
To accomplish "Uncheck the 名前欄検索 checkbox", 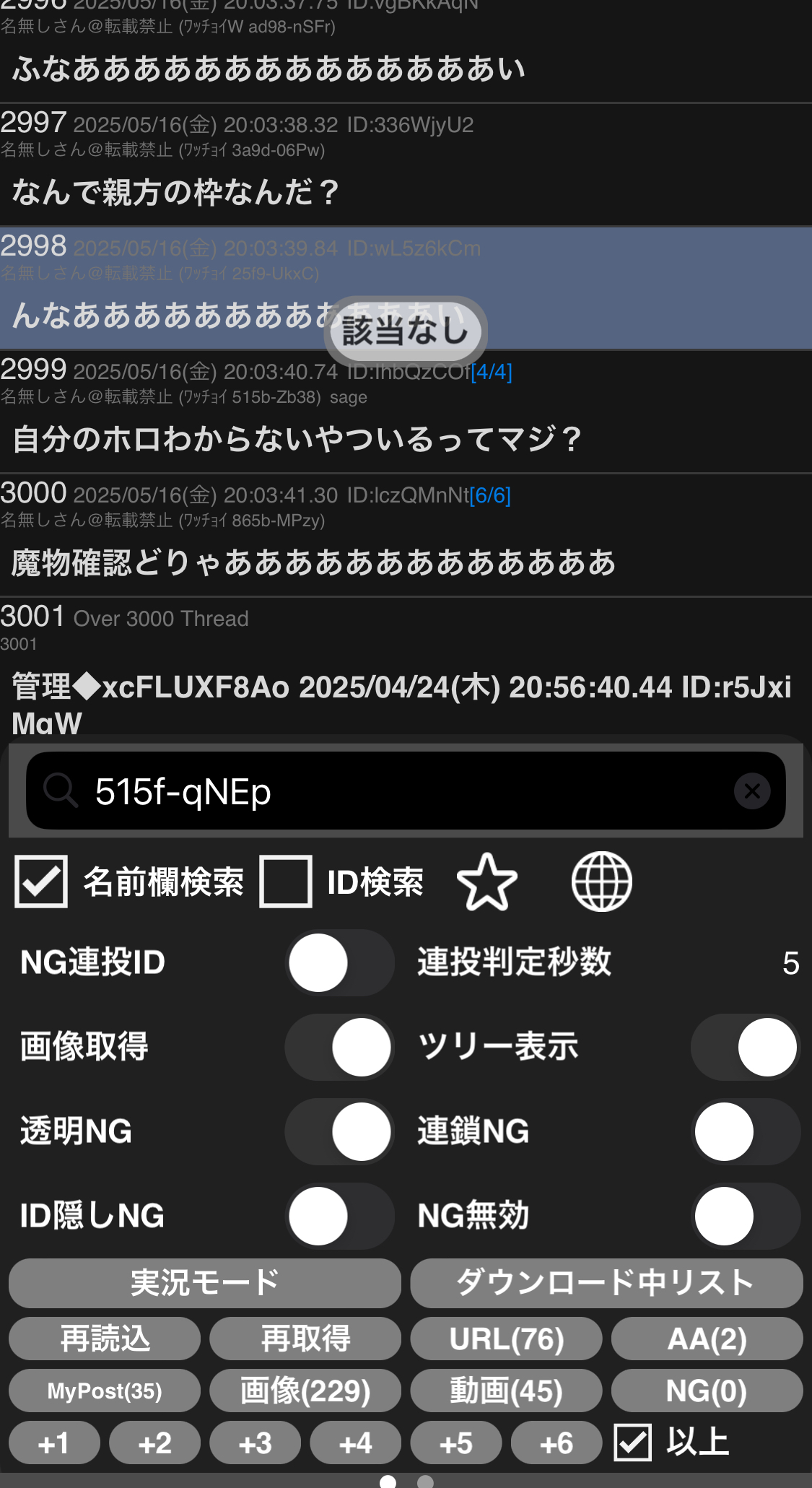I will tap(41, 882).
